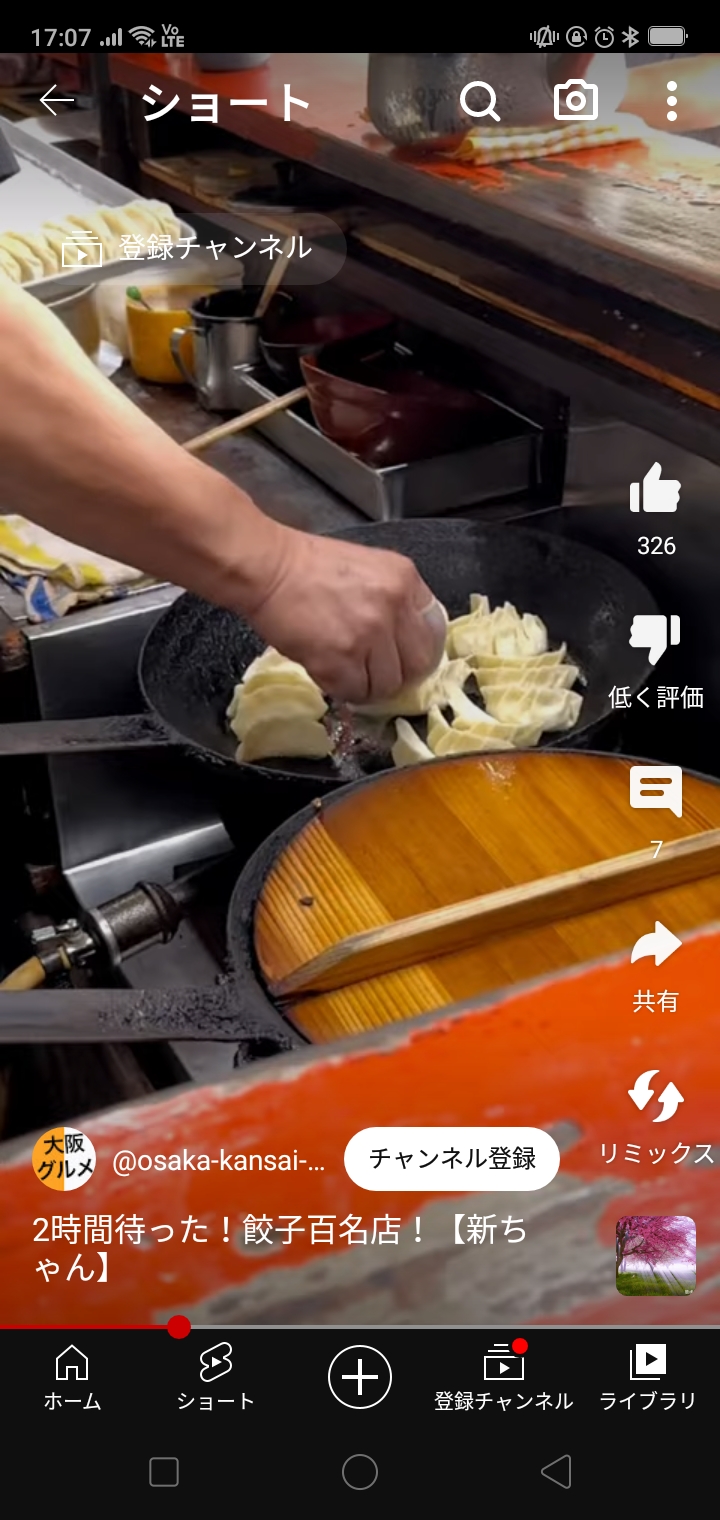Open the camera to create a Short
The width and height of the screenshot is (720, 1520).
(576, 101)
